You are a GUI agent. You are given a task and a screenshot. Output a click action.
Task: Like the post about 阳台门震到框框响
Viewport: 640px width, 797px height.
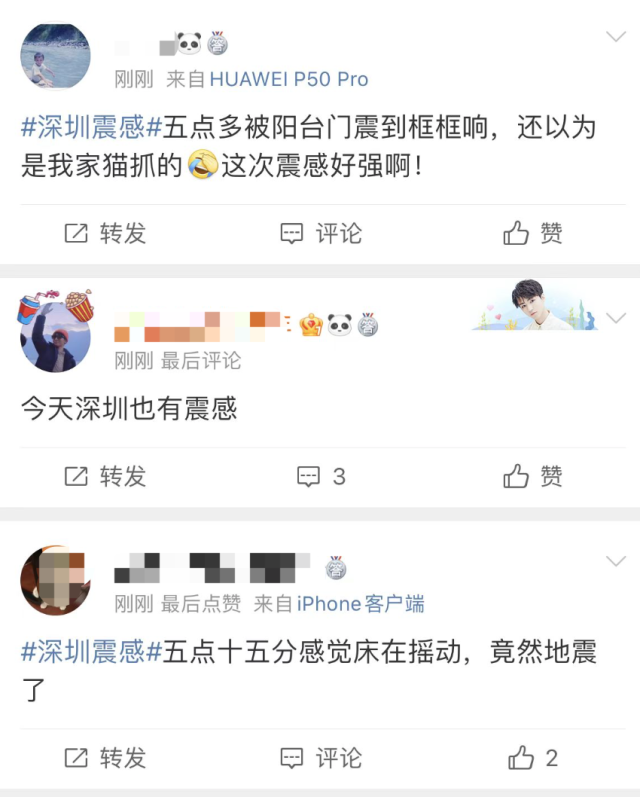(x=533, y=233)
